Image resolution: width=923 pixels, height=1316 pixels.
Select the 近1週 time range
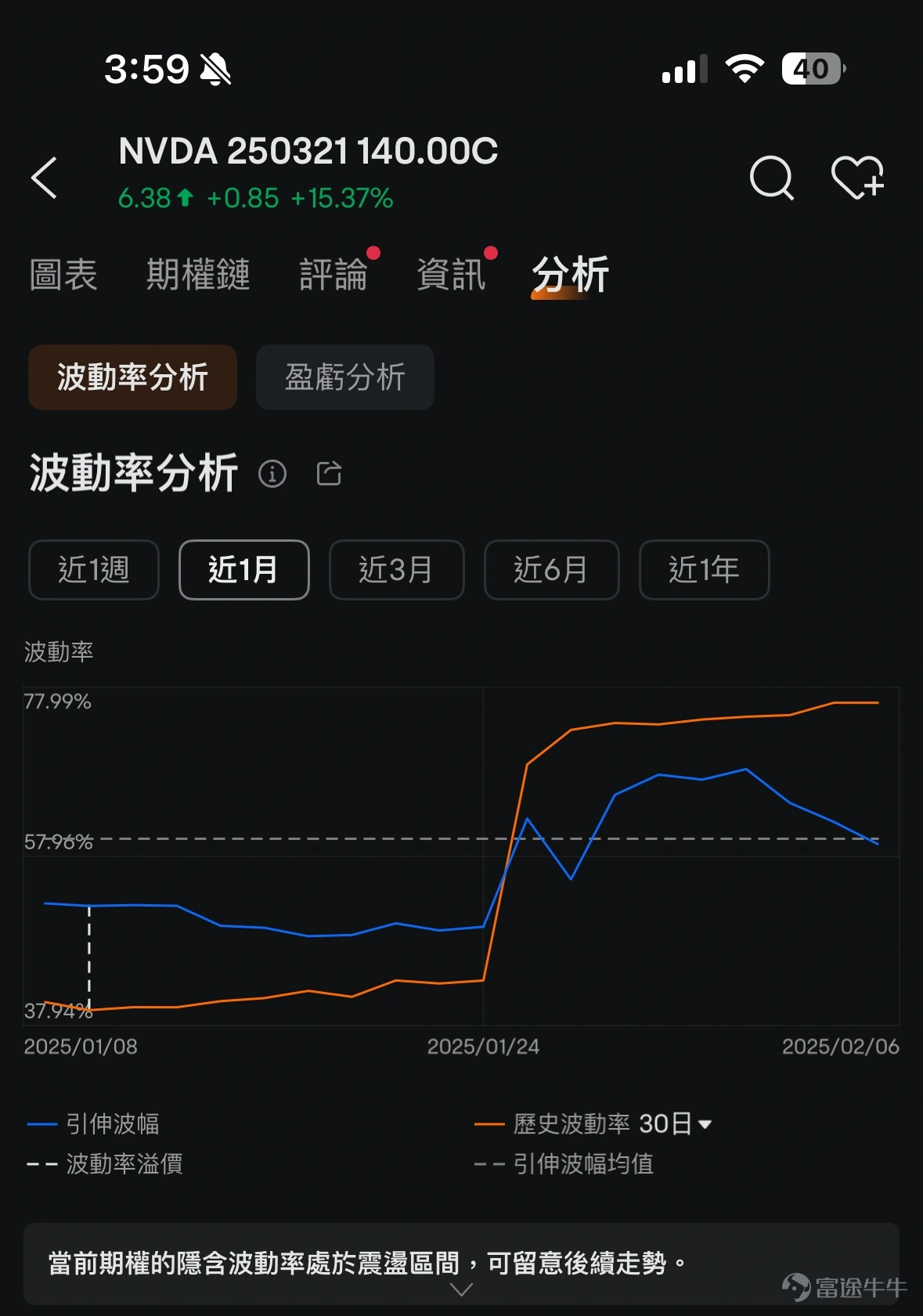pyautogui.click(x=94, y=570)
